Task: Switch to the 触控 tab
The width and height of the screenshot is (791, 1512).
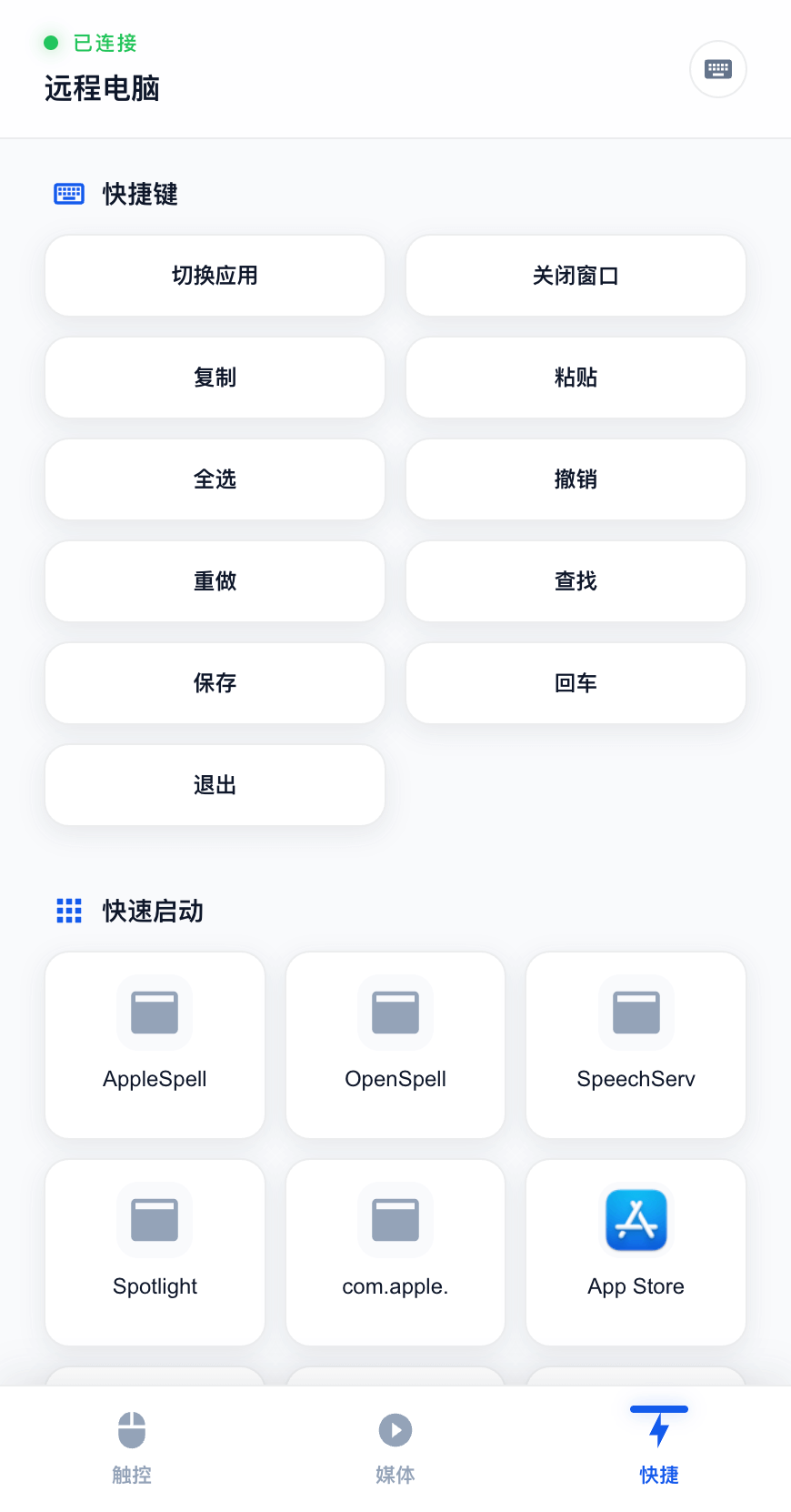Action: click(x=132, y=1446)
